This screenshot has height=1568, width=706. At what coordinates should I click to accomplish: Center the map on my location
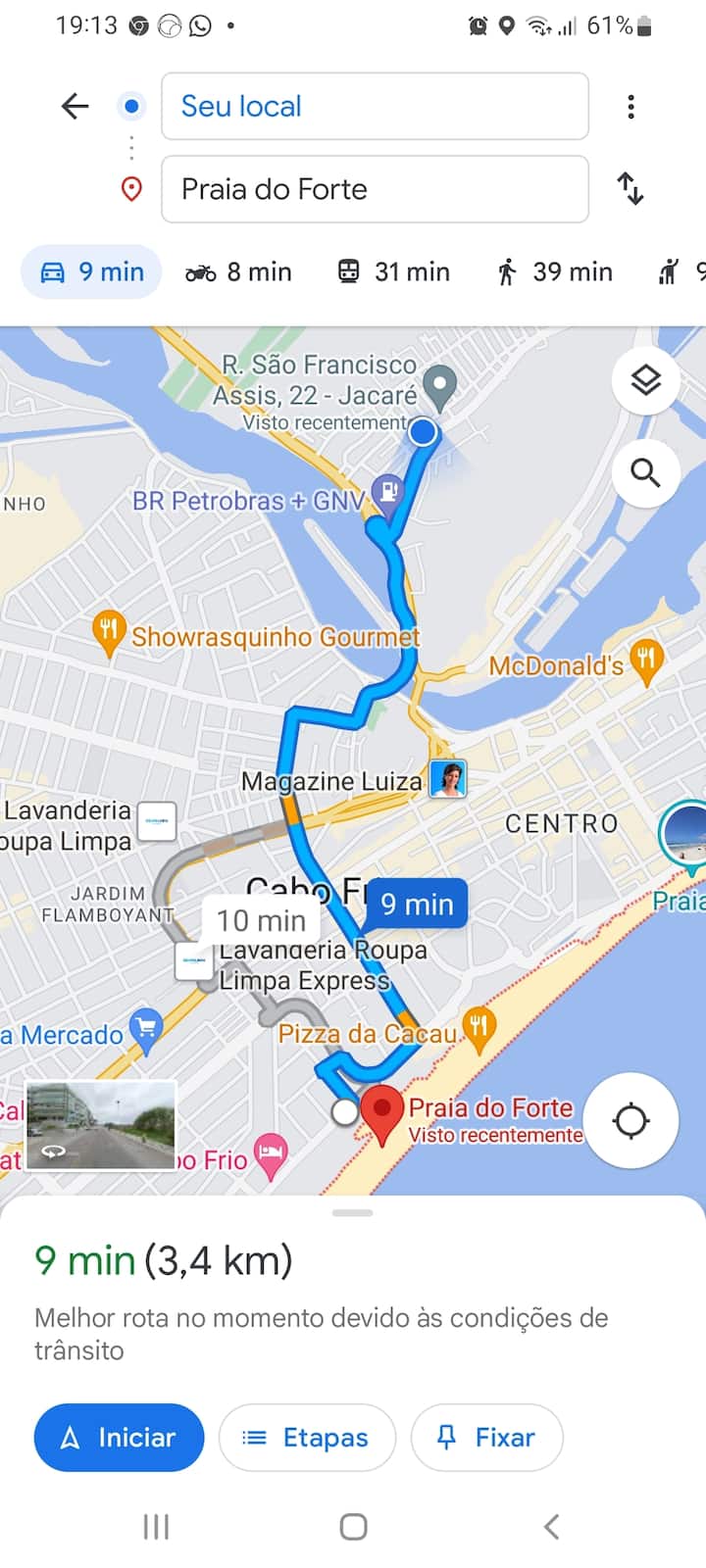point(630,1120)
